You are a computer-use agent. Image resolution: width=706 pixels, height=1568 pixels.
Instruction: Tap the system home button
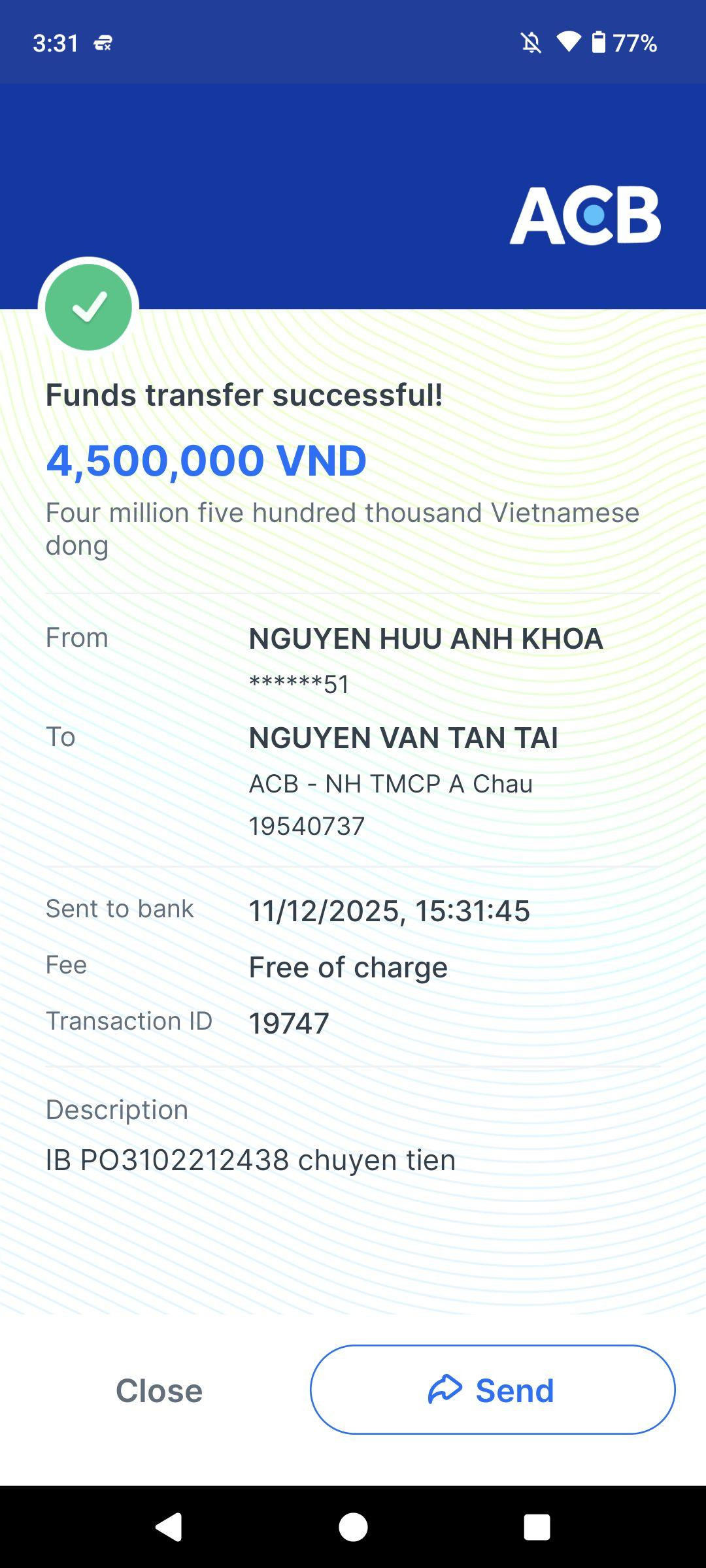tap(353, 1527)
